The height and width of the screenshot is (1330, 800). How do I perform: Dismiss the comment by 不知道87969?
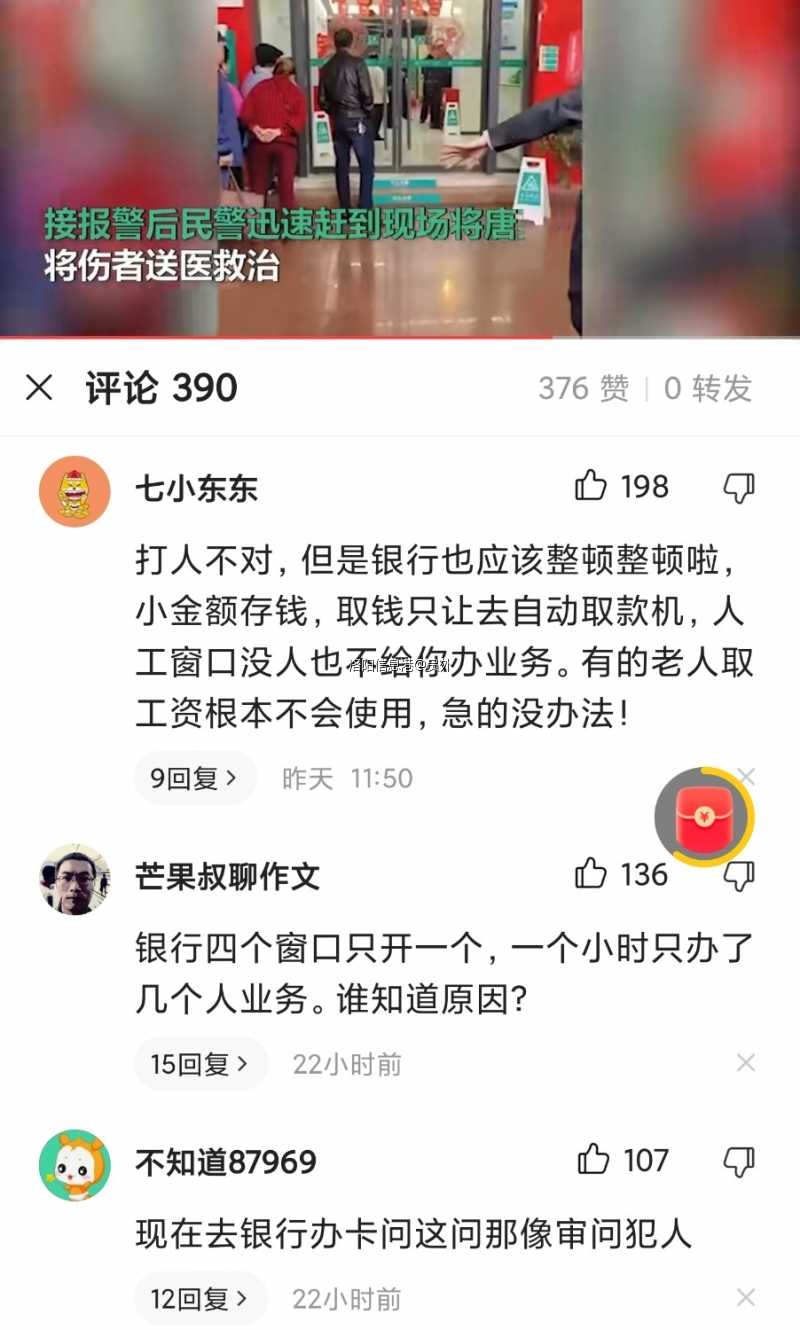pyautogui.click(x=745, y=1298)
